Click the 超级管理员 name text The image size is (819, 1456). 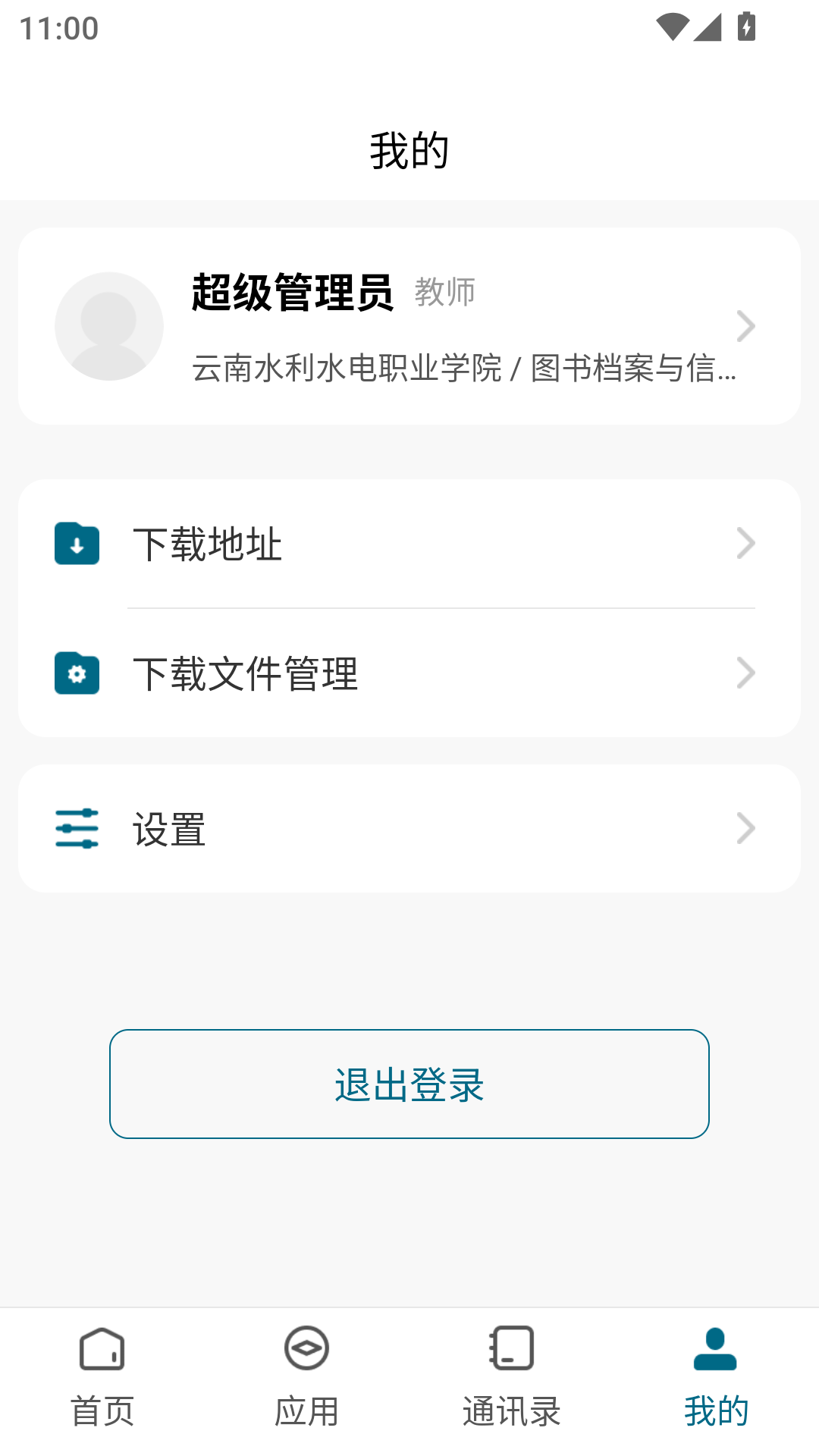tap(293, 294)
